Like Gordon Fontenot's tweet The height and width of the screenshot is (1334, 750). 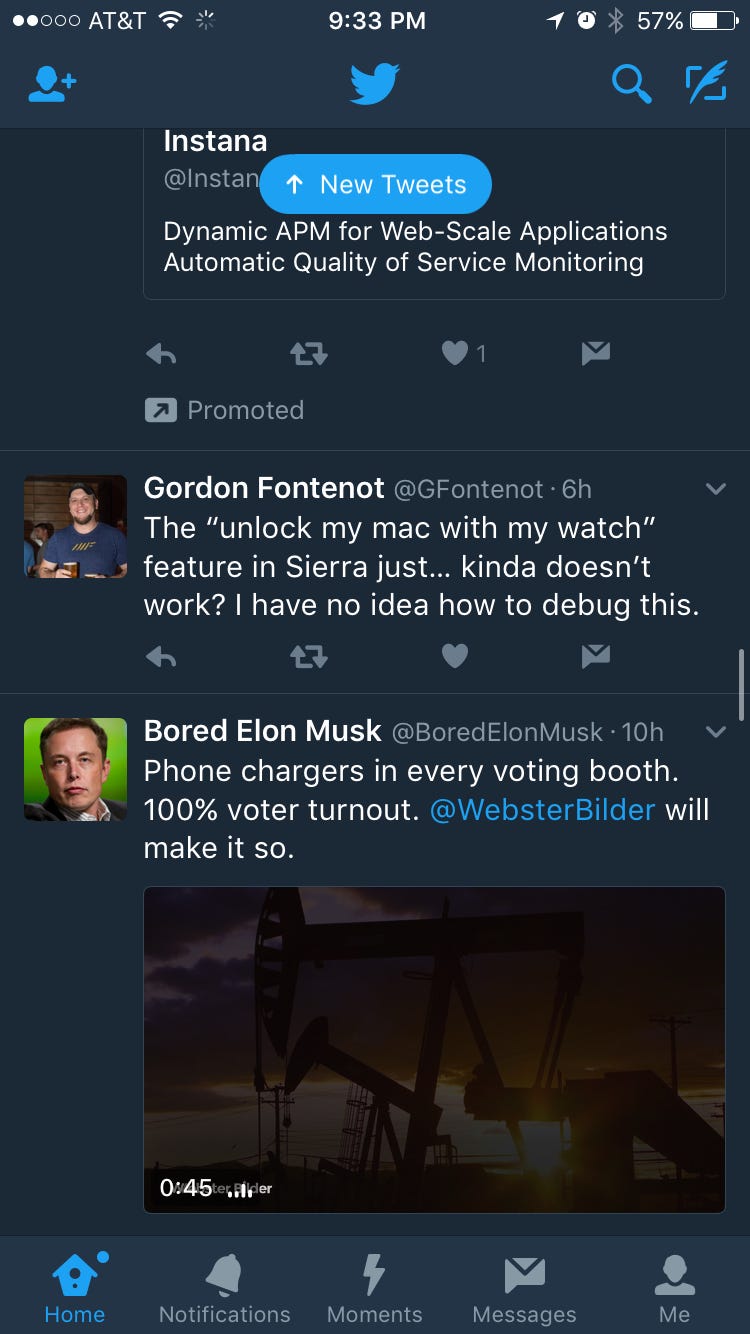click(x=455, y=656)
